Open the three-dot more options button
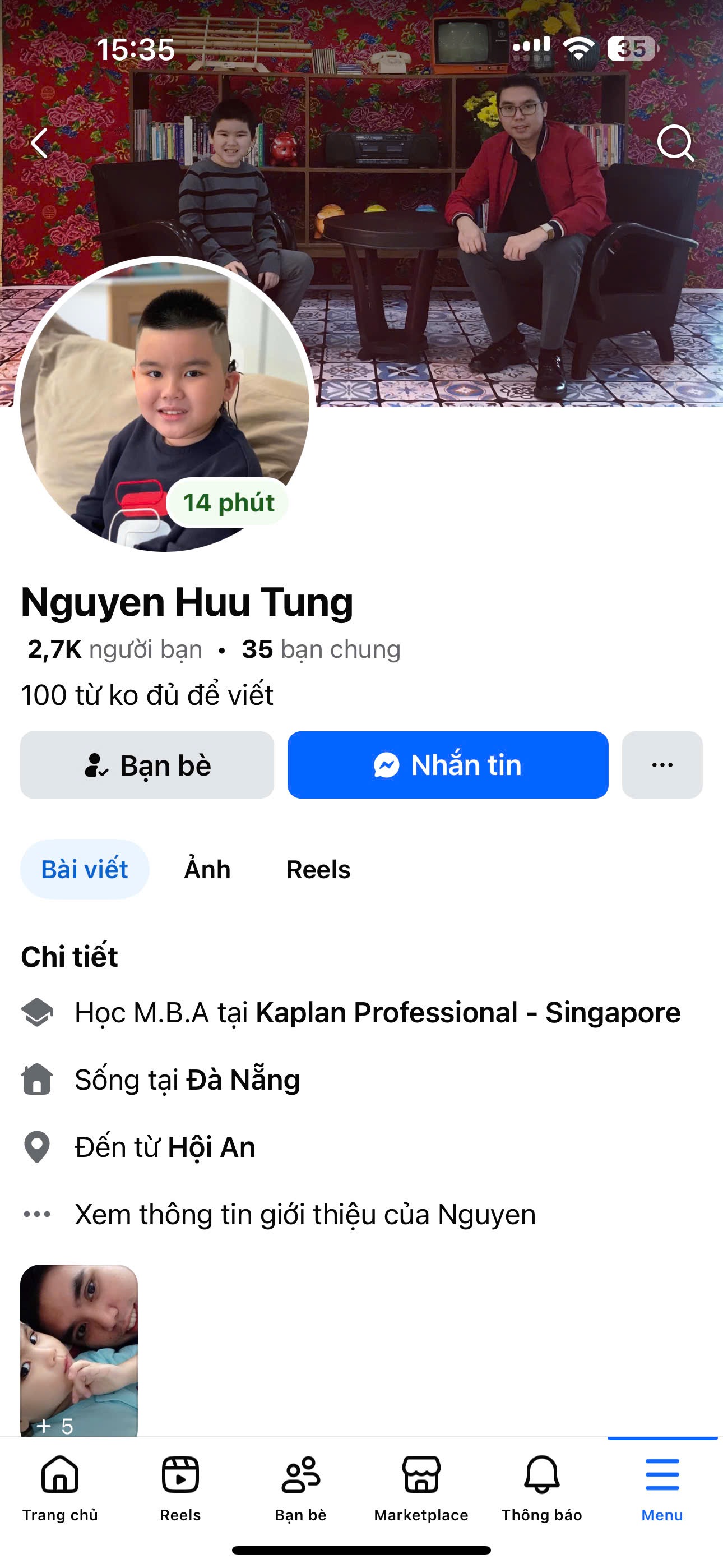This screenshot has width=723, height=1568. [661, 765]
